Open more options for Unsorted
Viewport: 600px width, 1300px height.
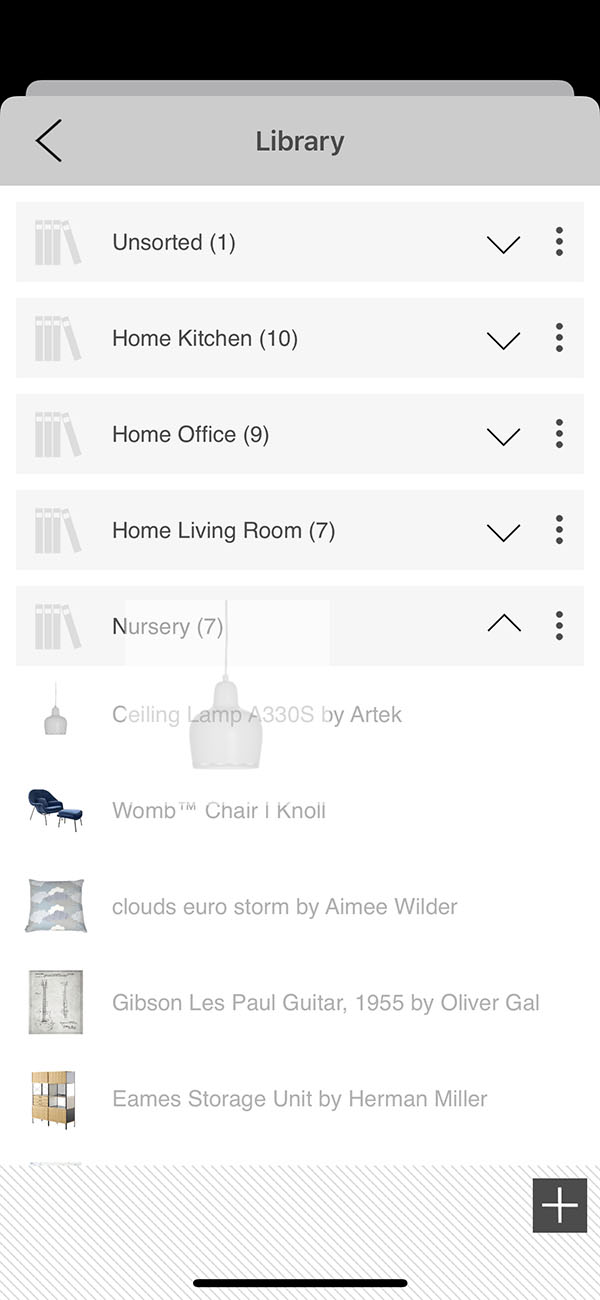559,242
